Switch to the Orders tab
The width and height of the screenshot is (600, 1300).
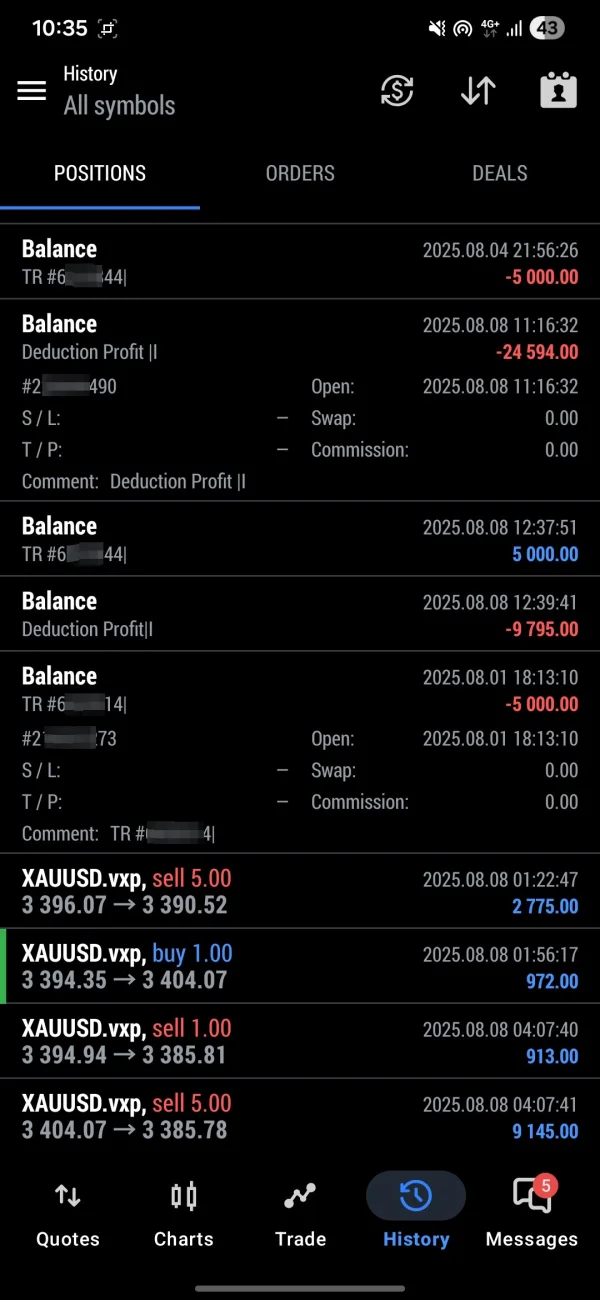[300, 174]
